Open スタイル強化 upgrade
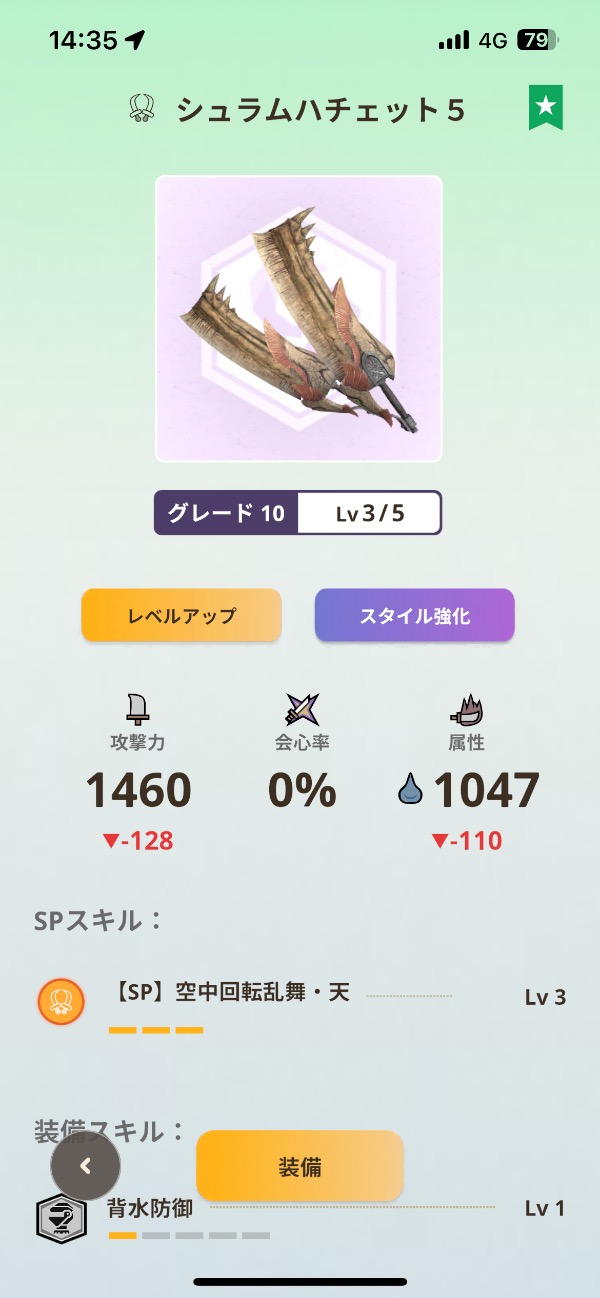The image size is (600, 1298). click(414, 615)
